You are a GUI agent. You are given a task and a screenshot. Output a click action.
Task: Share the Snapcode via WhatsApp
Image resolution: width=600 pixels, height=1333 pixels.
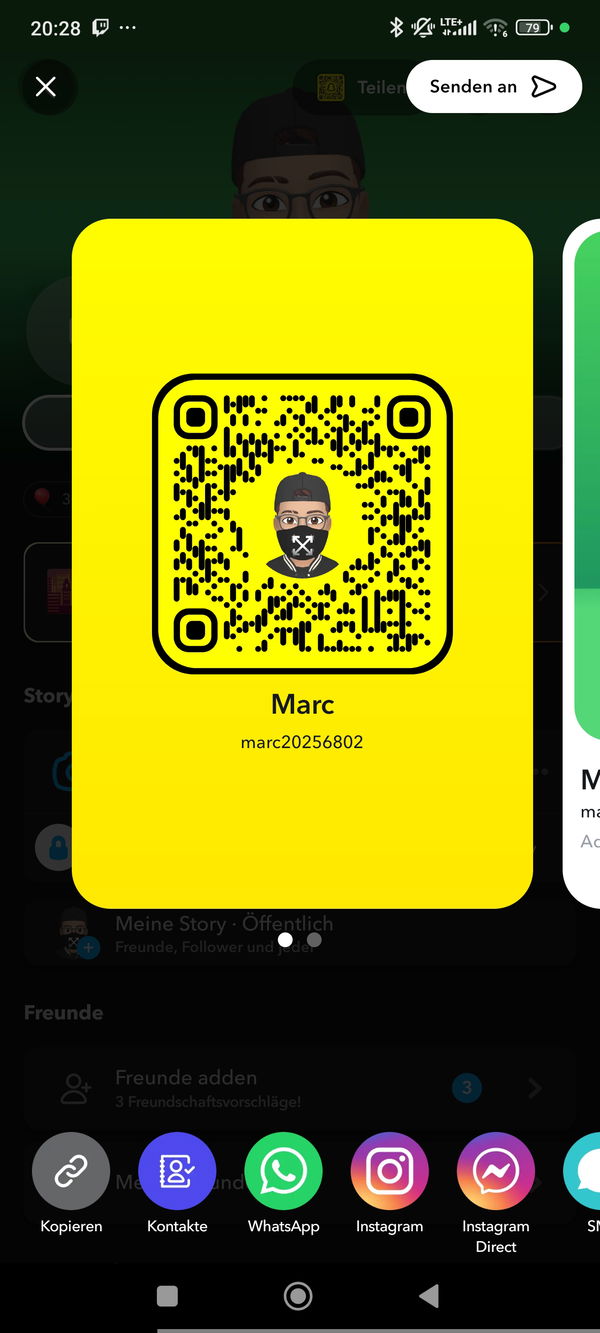tap(283, 1171)
